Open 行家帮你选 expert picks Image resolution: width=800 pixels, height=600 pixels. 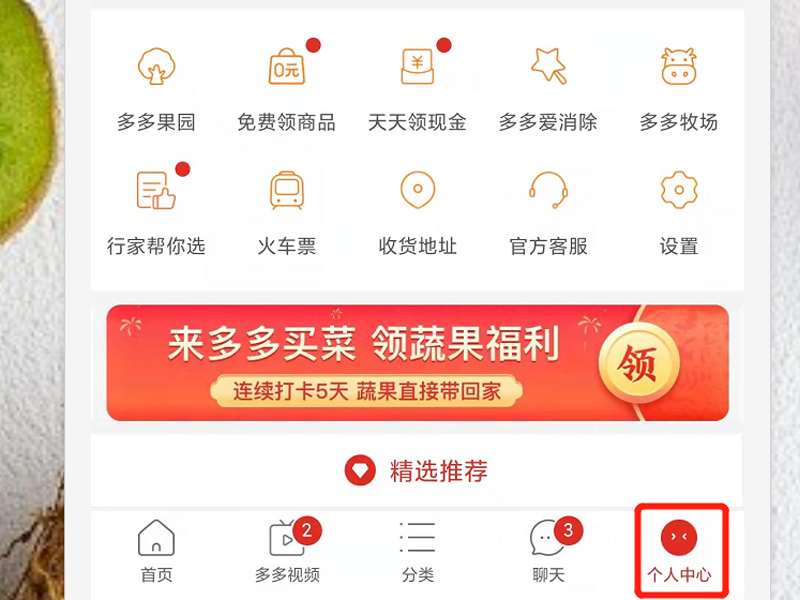(x=156, y=210)
